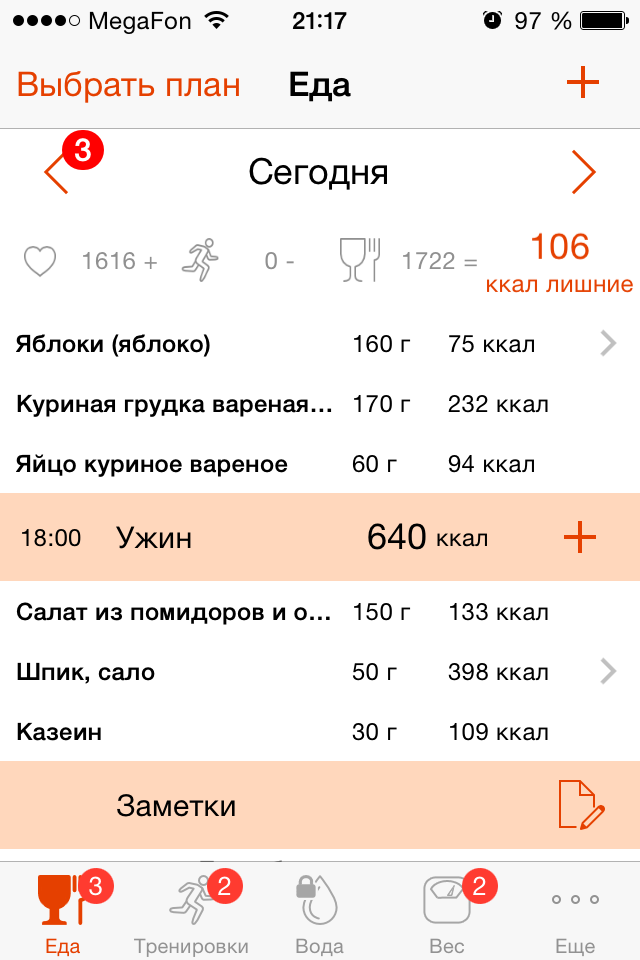Image resolution: width=640 pixels, height=960 pixels.
Task: Tap the Выбрать план button
Action: click(129, 85)
